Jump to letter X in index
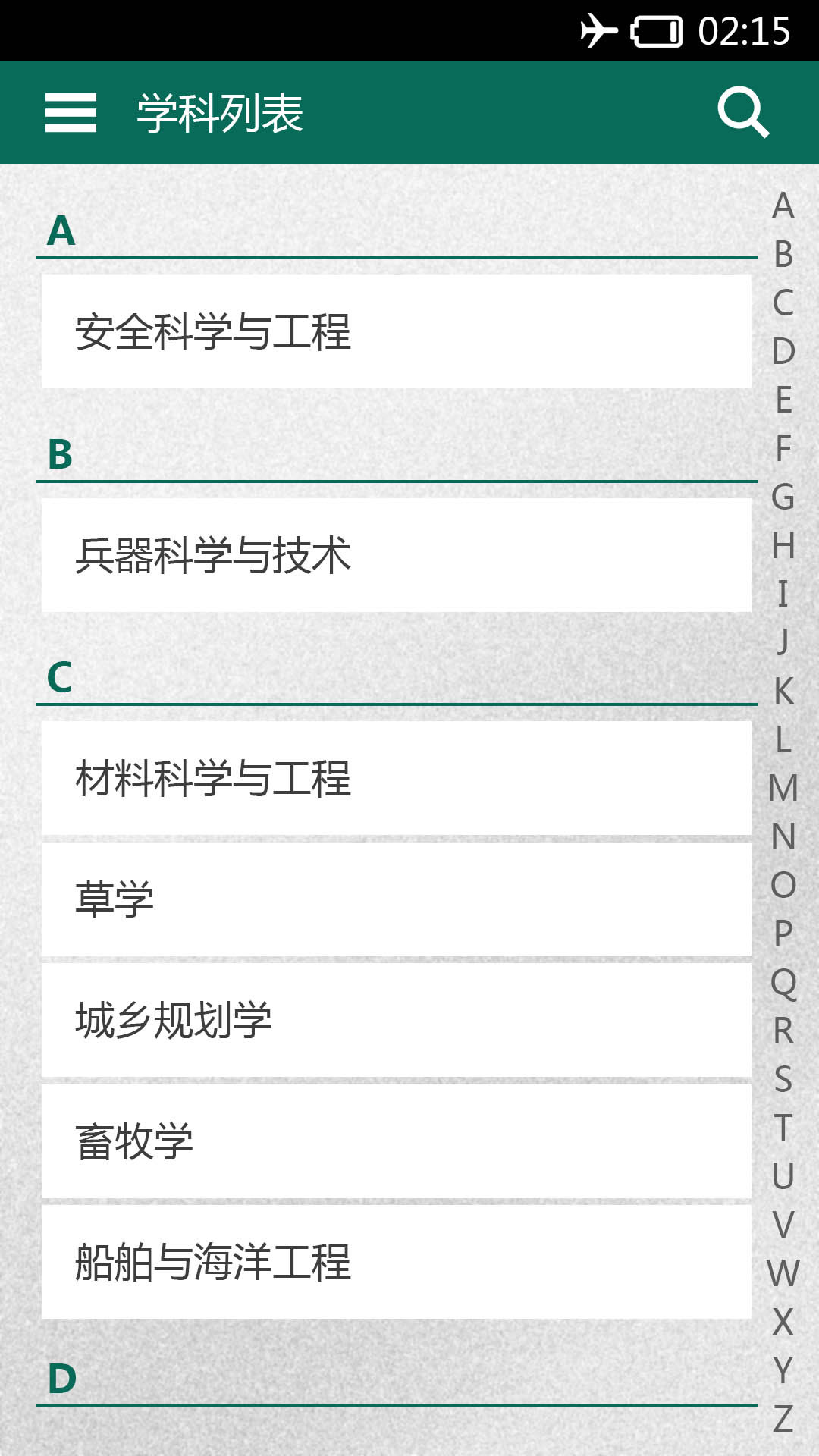Image resolution: width=819 pixels, height=1456 pixels. (783, 1322)
